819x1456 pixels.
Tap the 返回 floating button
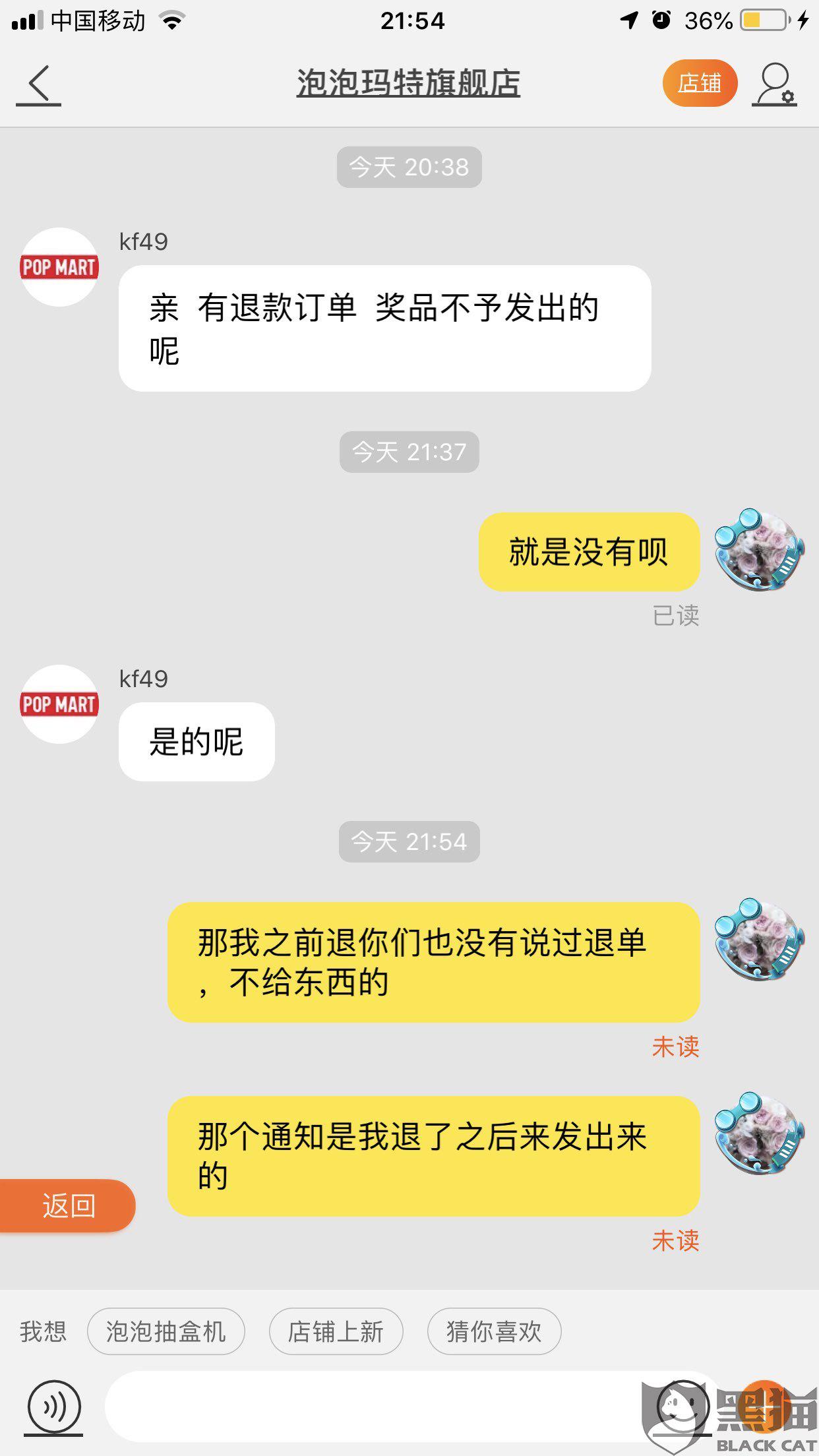click(67, 1205)
